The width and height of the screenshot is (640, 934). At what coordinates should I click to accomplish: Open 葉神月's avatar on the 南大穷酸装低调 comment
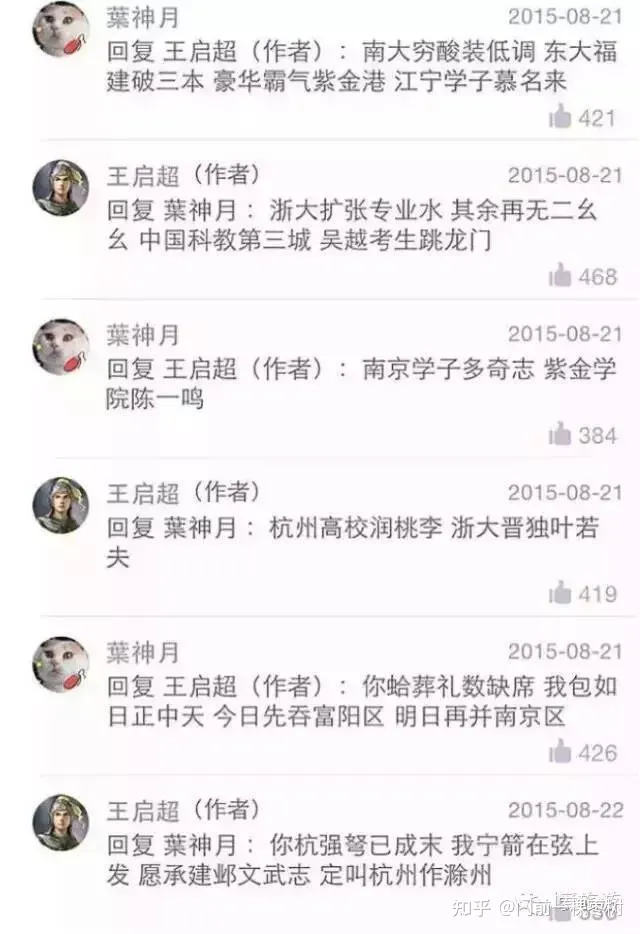61,30
